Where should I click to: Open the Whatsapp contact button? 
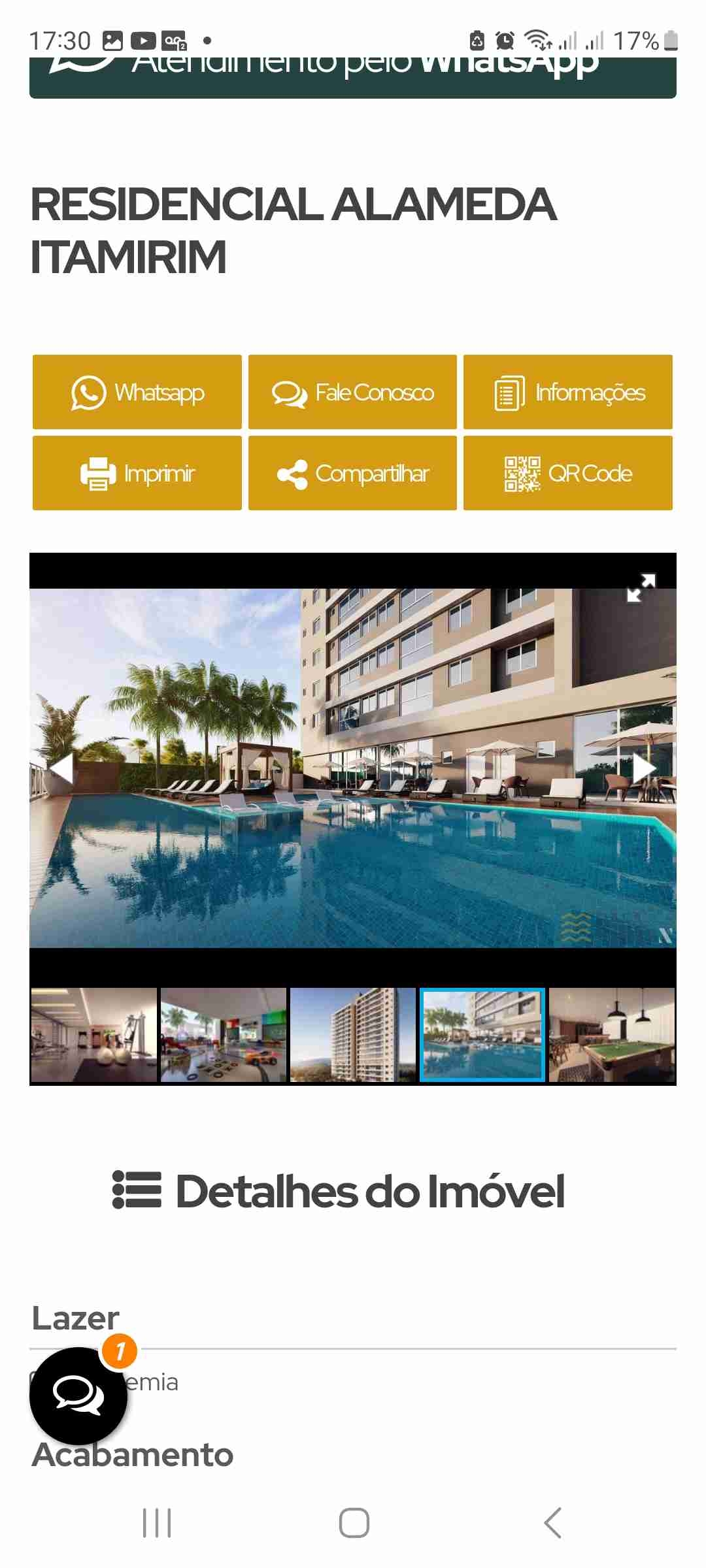pos(137,392)
